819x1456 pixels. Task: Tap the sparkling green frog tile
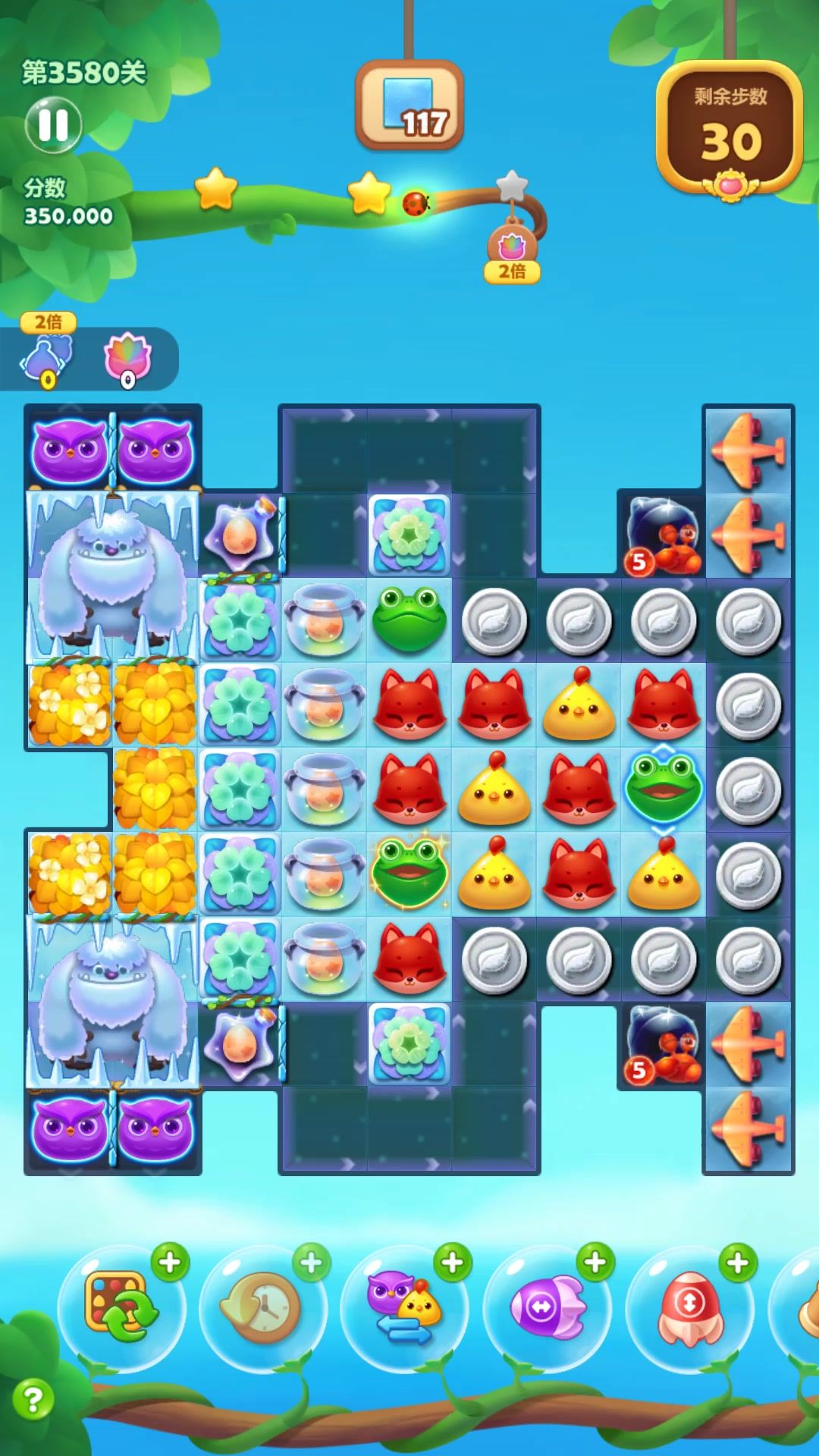[x=409, y=874]
